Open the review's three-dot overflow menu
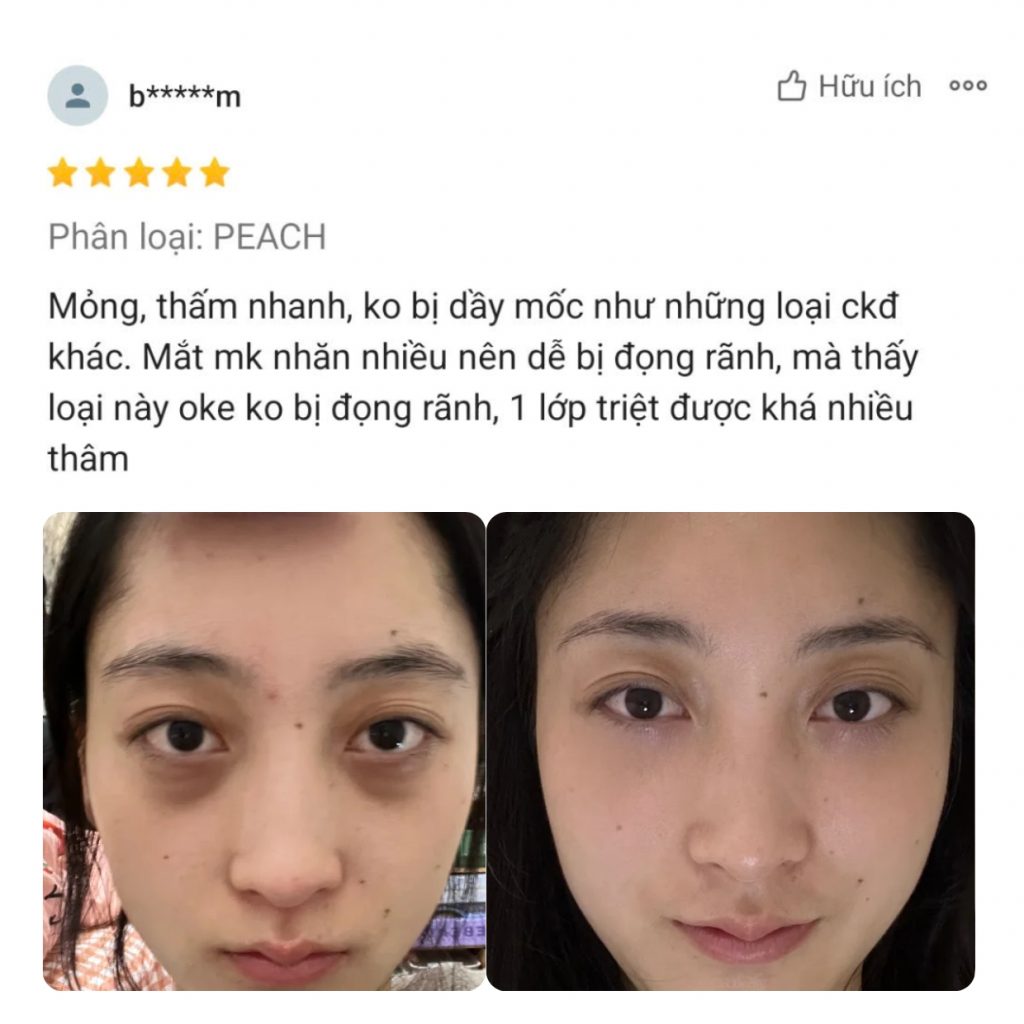The image size is (1024, 1024). click(967, 87)
